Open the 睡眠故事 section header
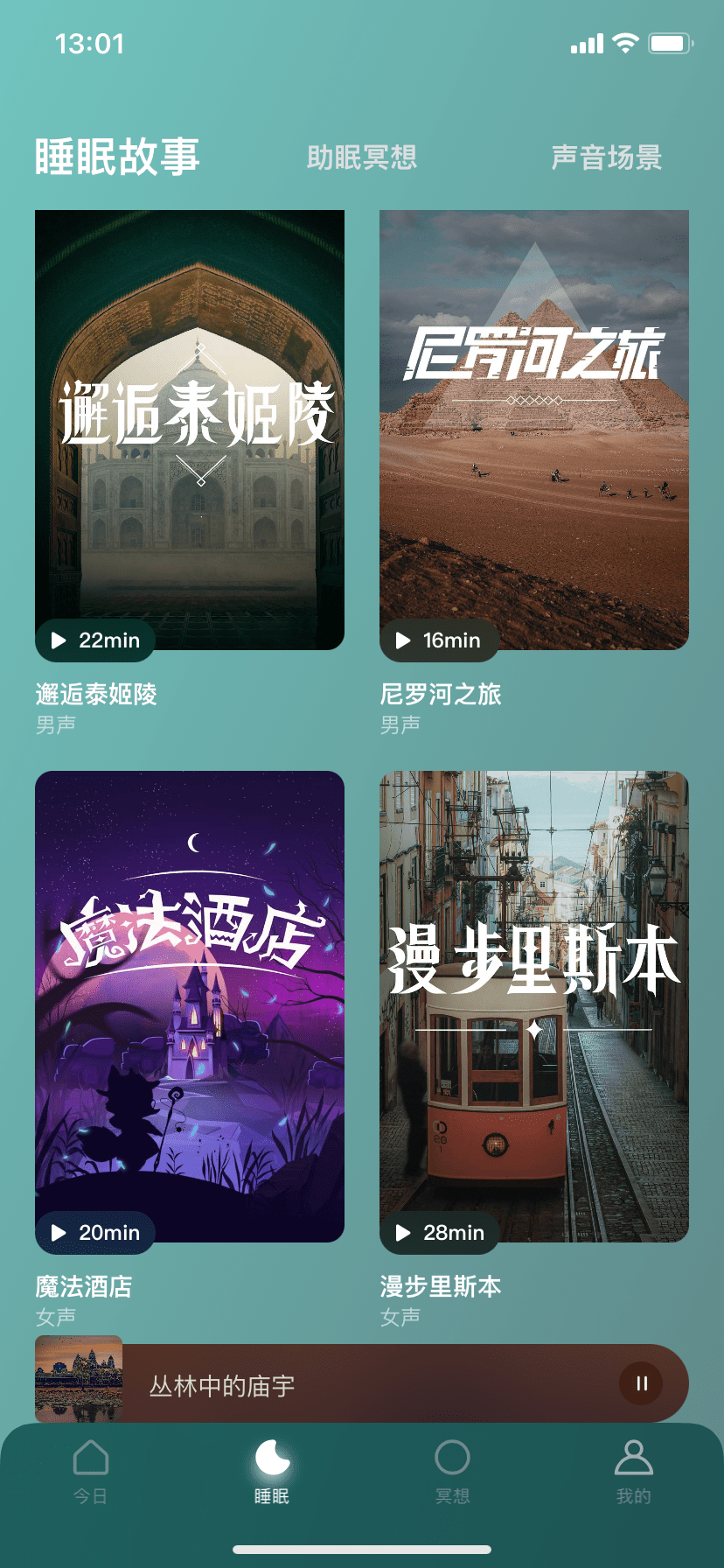 click(x=117, y=157)
